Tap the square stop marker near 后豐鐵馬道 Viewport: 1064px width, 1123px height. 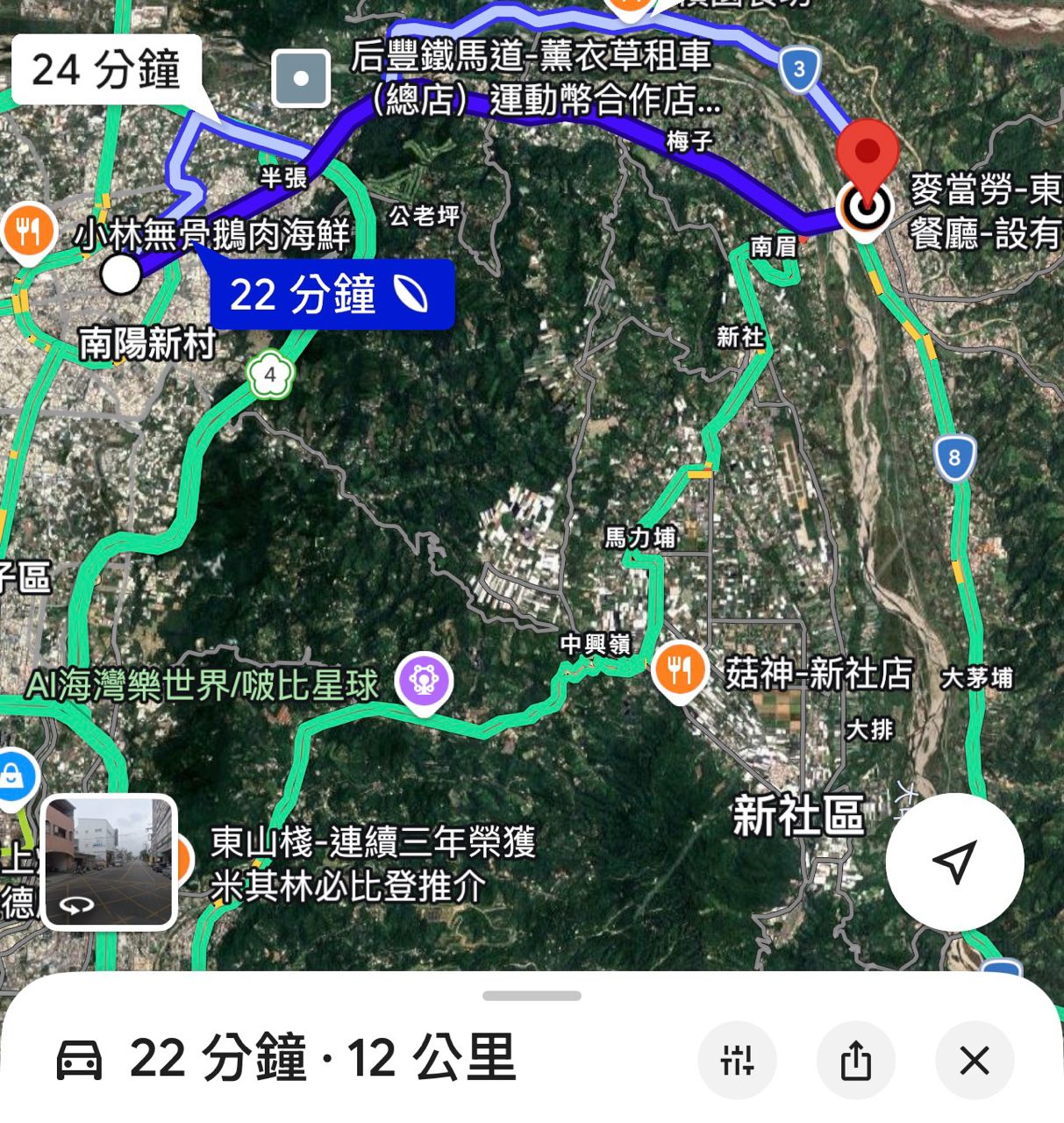coord(301,78)
